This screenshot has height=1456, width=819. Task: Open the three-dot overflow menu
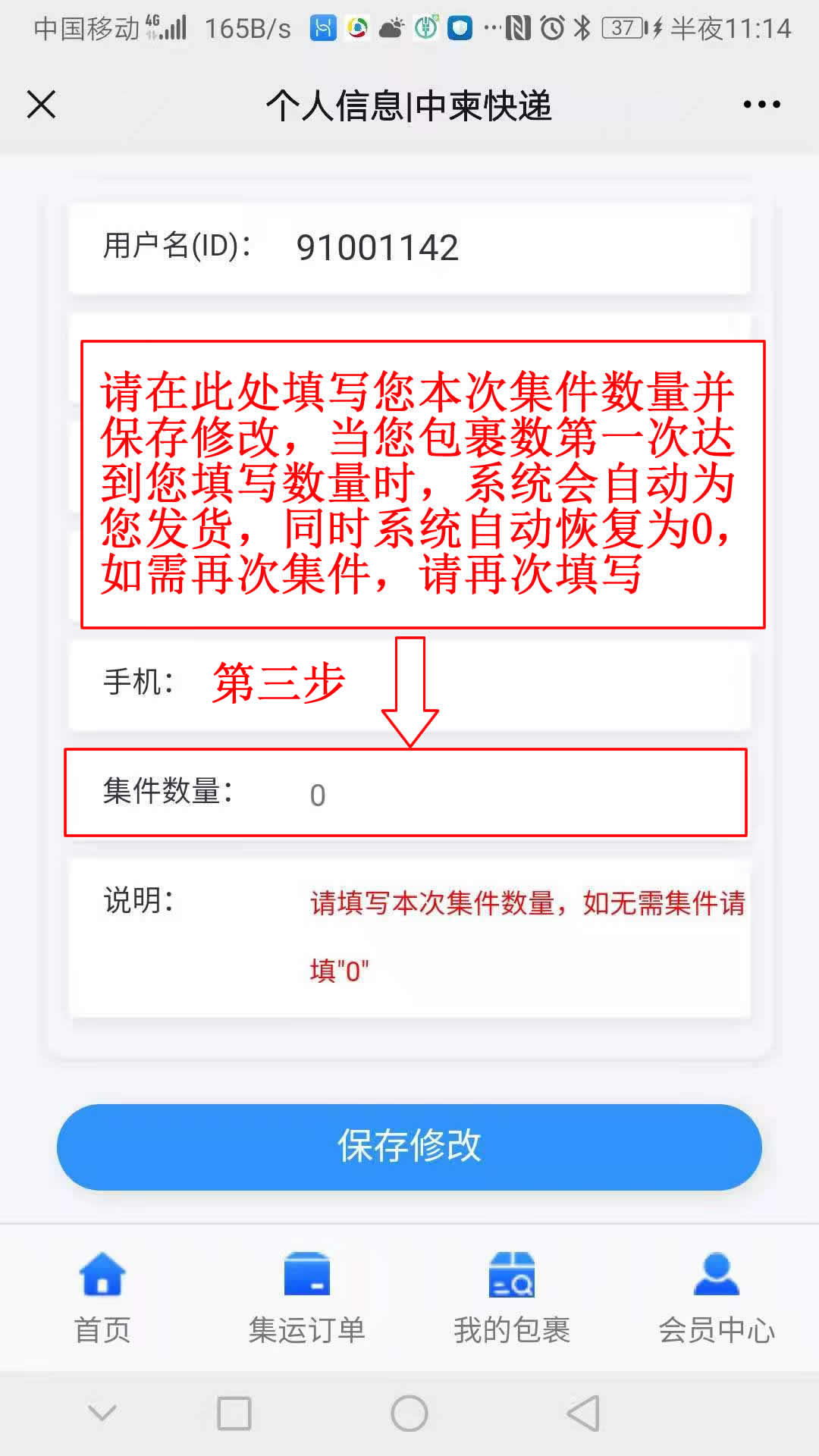point(761,105)
